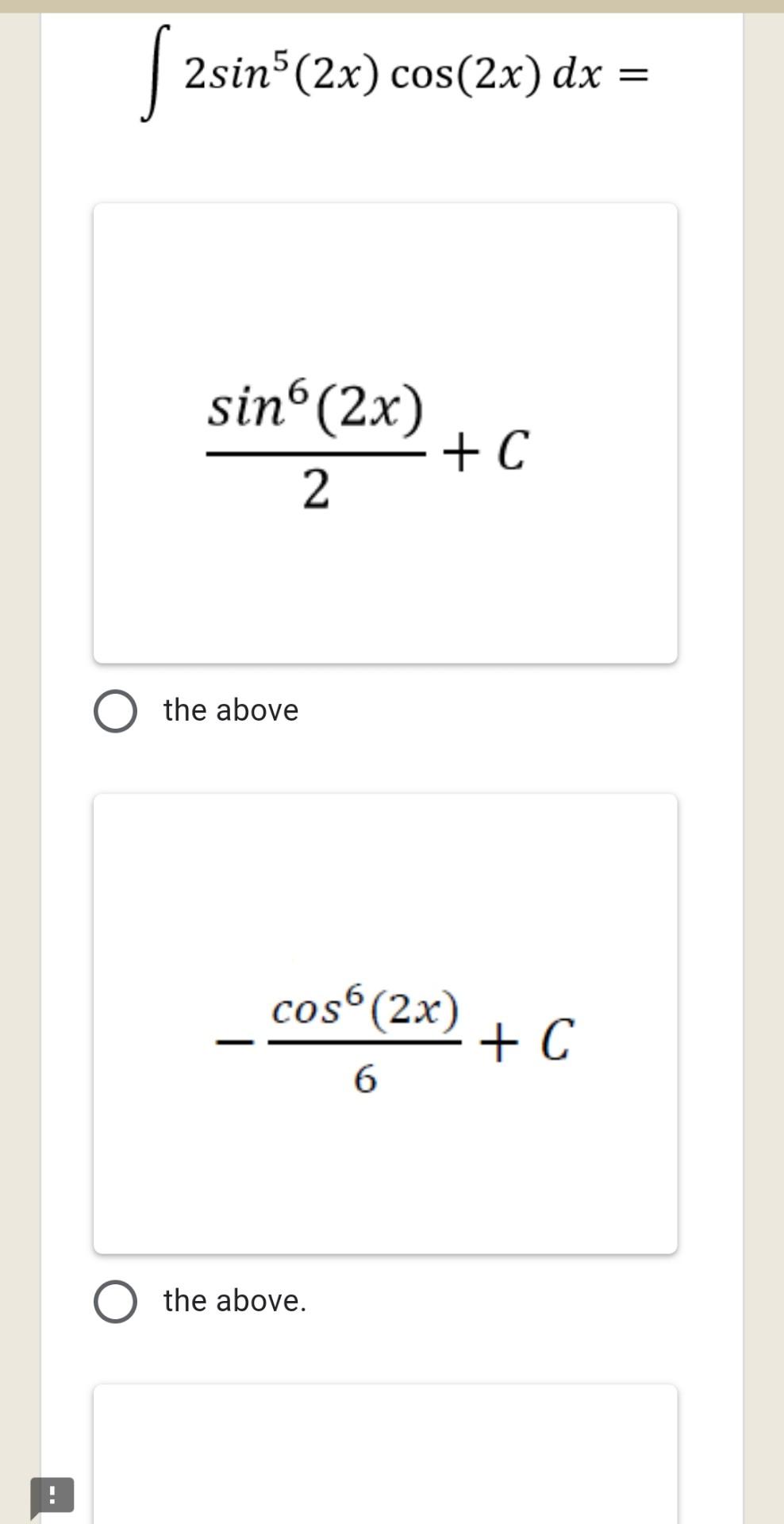Choose the radio option under −cos⁶(2x)/6 + C

point(115,1302)
